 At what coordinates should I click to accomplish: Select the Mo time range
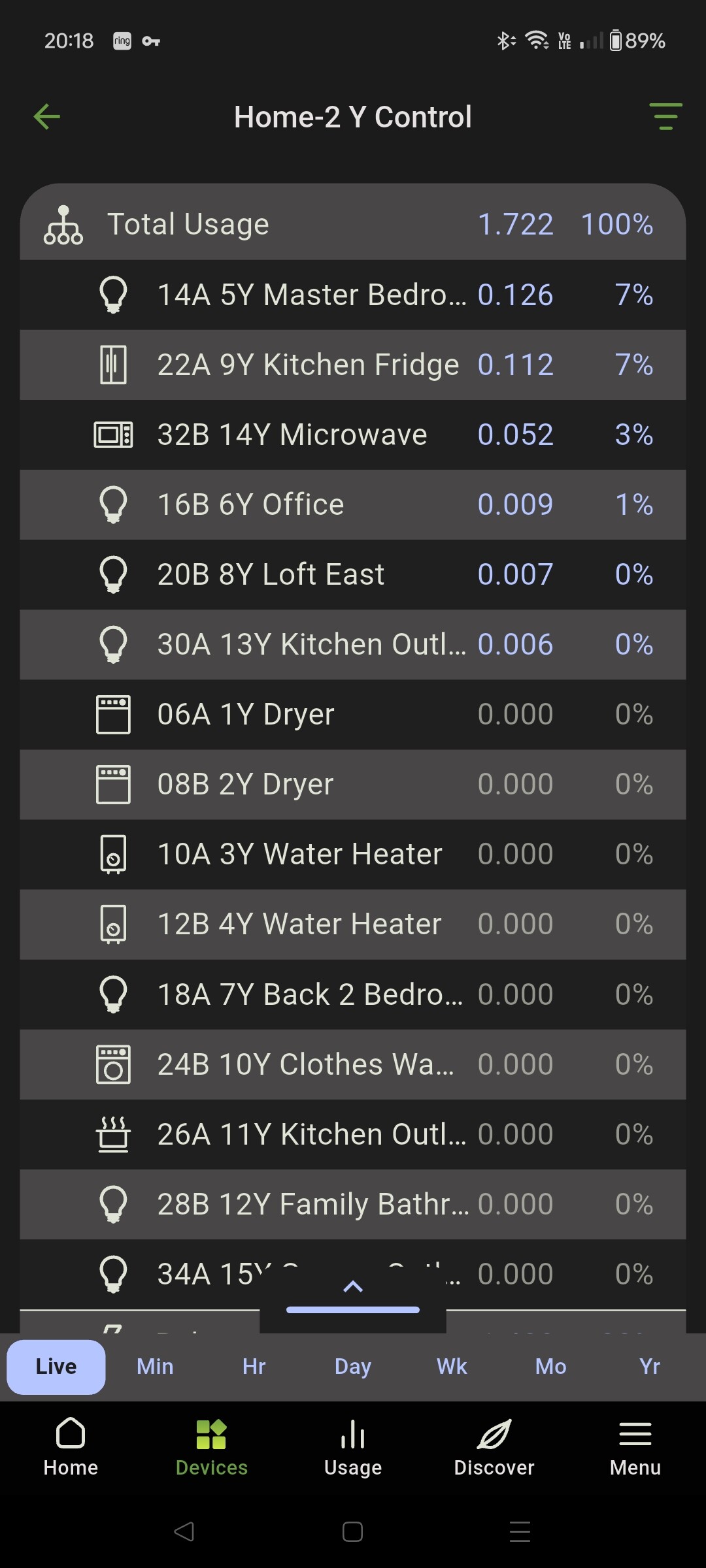click(x=550, y=1366)
